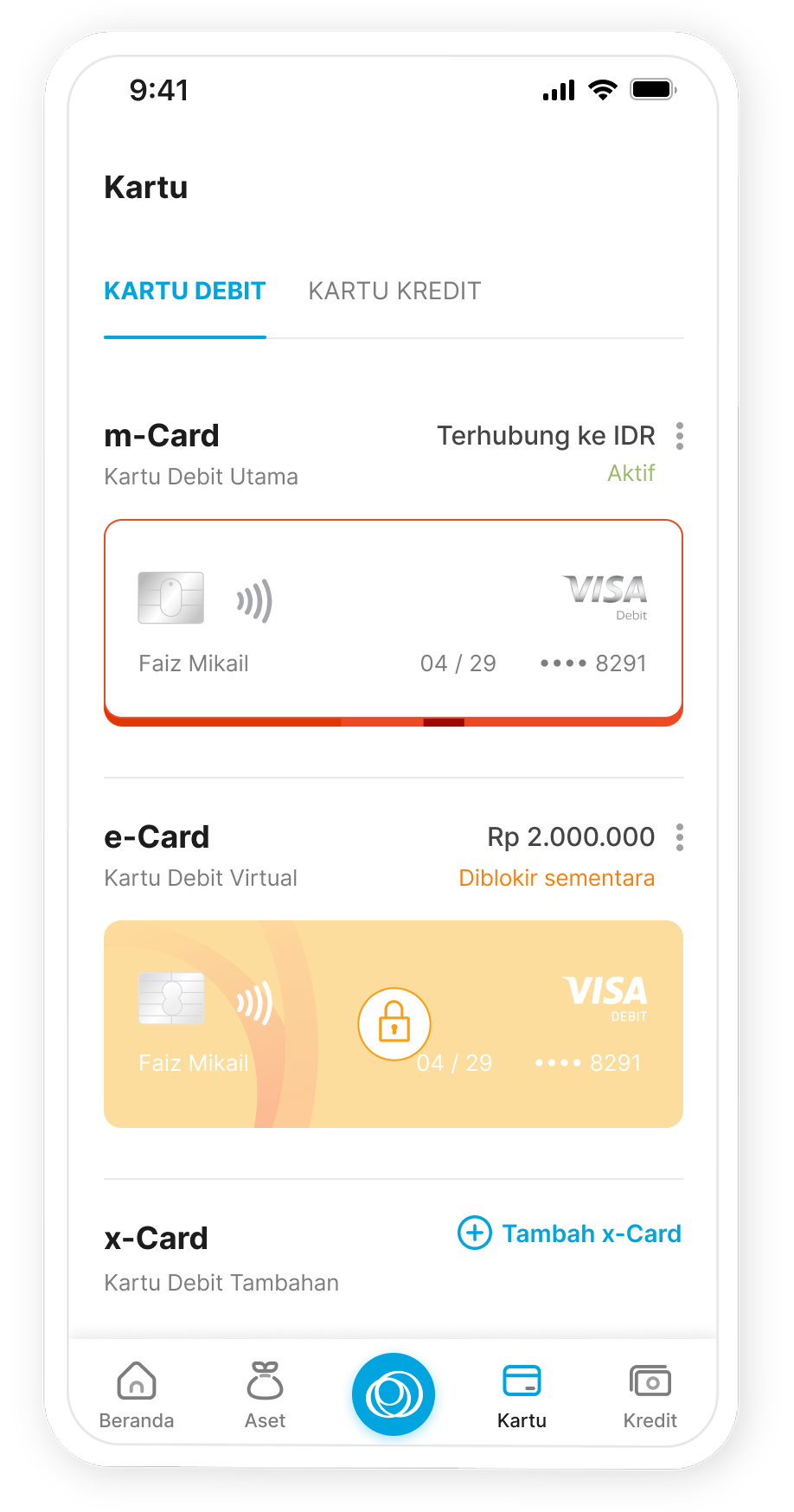Open the Kartu tab in the bottom navigation
This screenshot has height=1512, width=794.
tap(522, 1394)
